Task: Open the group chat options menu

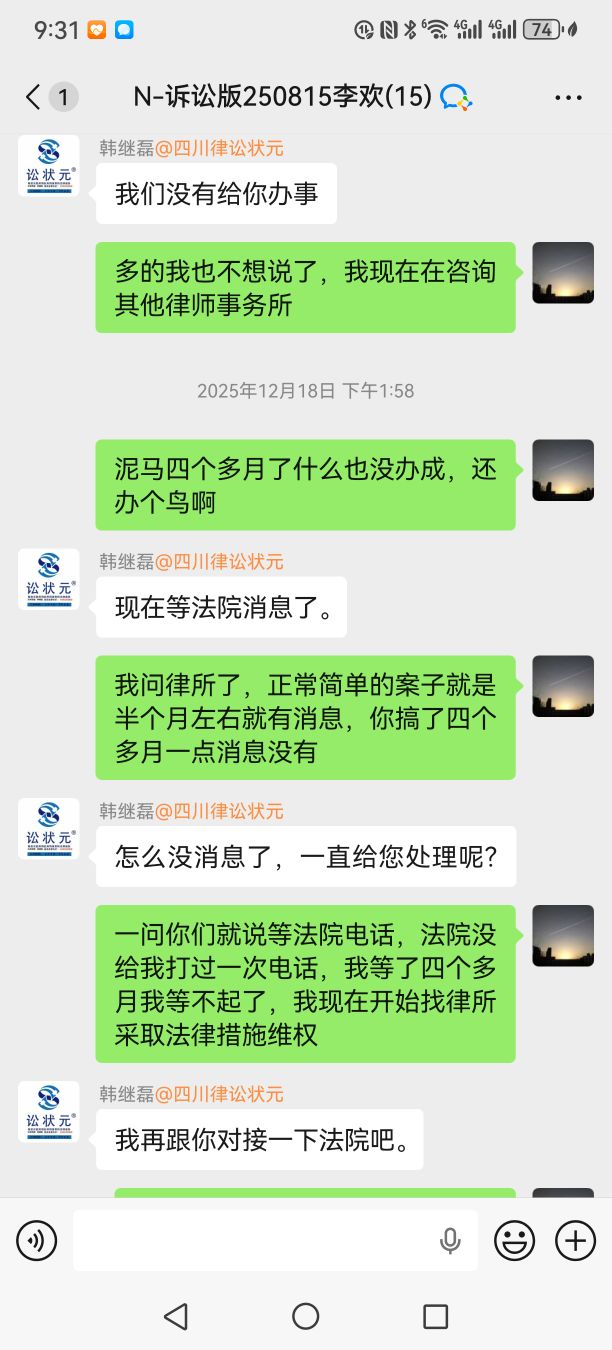Action: (568, 97)
